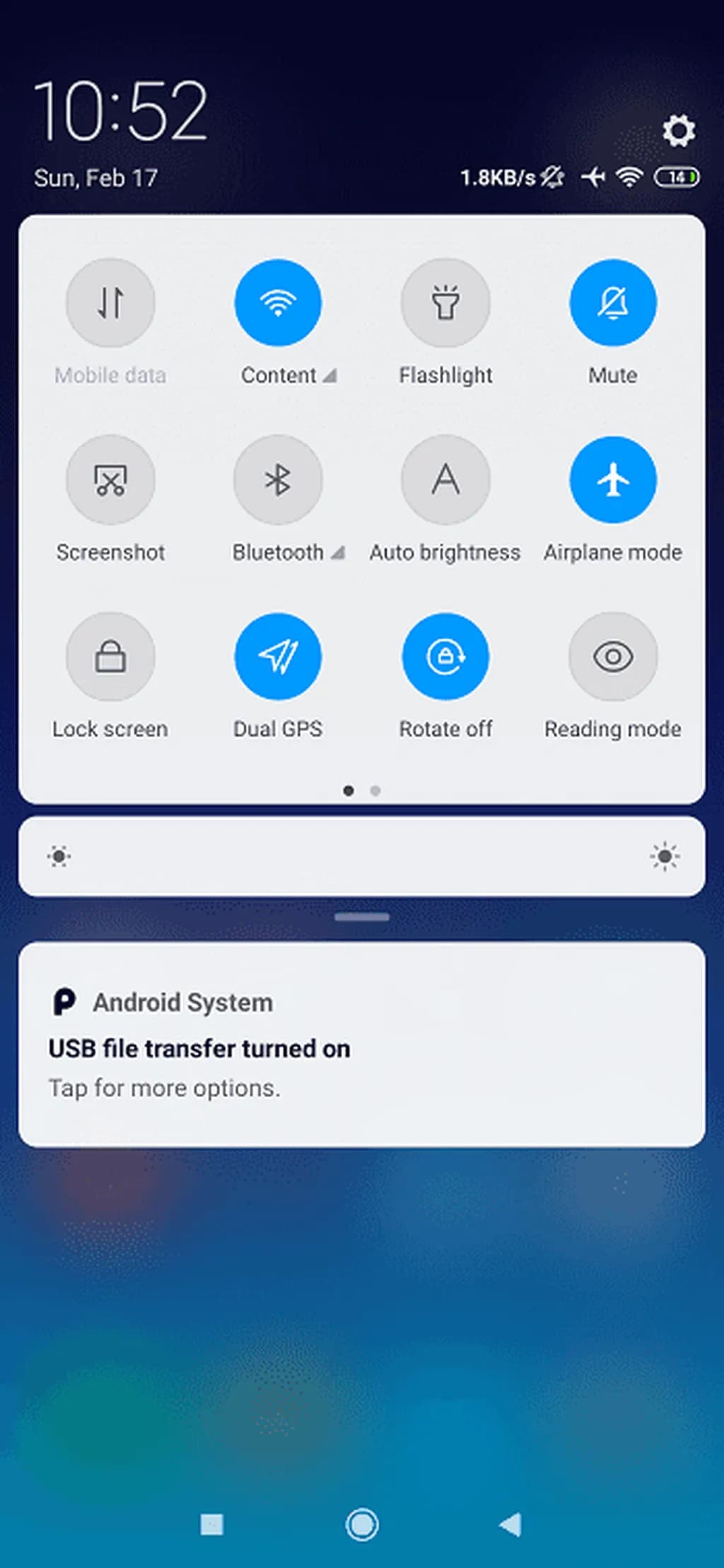Tap the Lock screen tile
Screen dimensions: 724x1568
[x=110, y=657]
